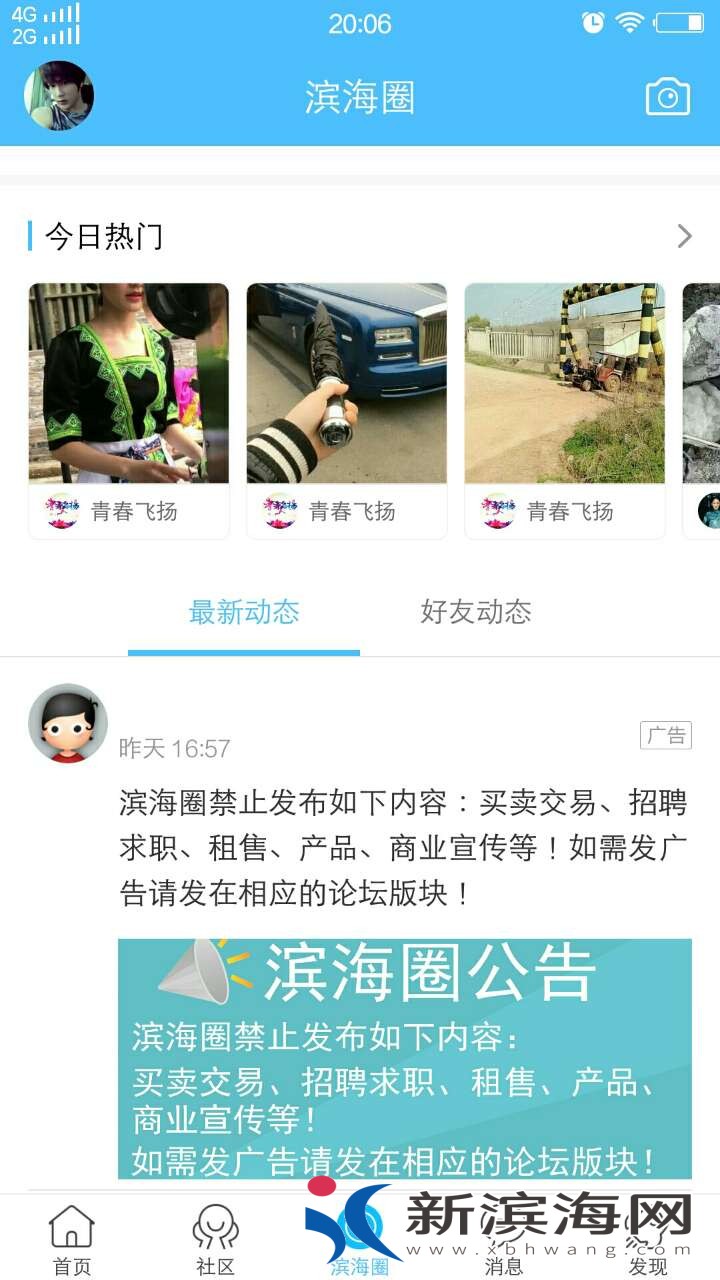This screenshot has height=1280, width=720.
Task: Open the 滨海圈公告 banner image
Action: click(404, 1058)
